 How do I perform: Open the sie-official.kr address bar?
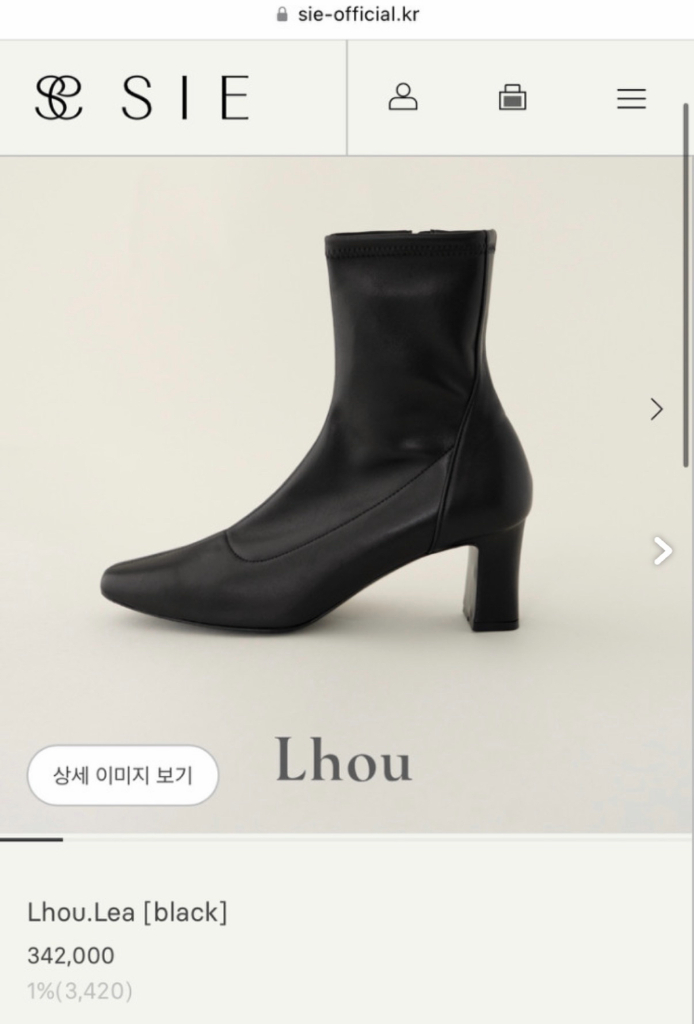click(347, 15)
